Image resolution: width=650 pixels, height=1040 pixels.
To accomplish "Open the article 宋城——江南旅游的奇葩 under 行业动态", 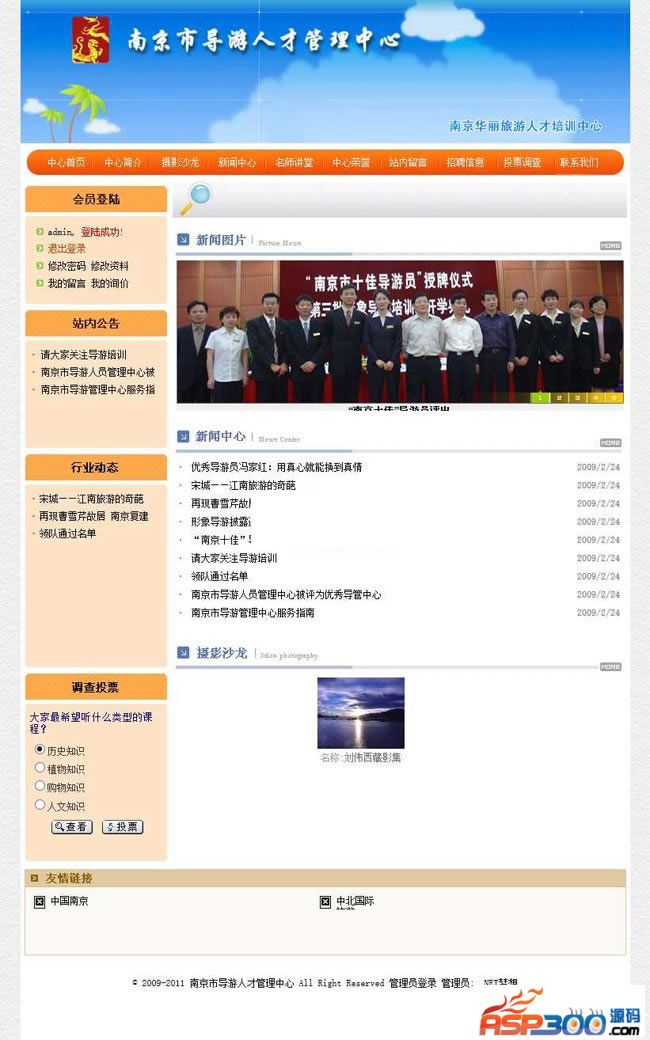I will [x=91, y=499].
